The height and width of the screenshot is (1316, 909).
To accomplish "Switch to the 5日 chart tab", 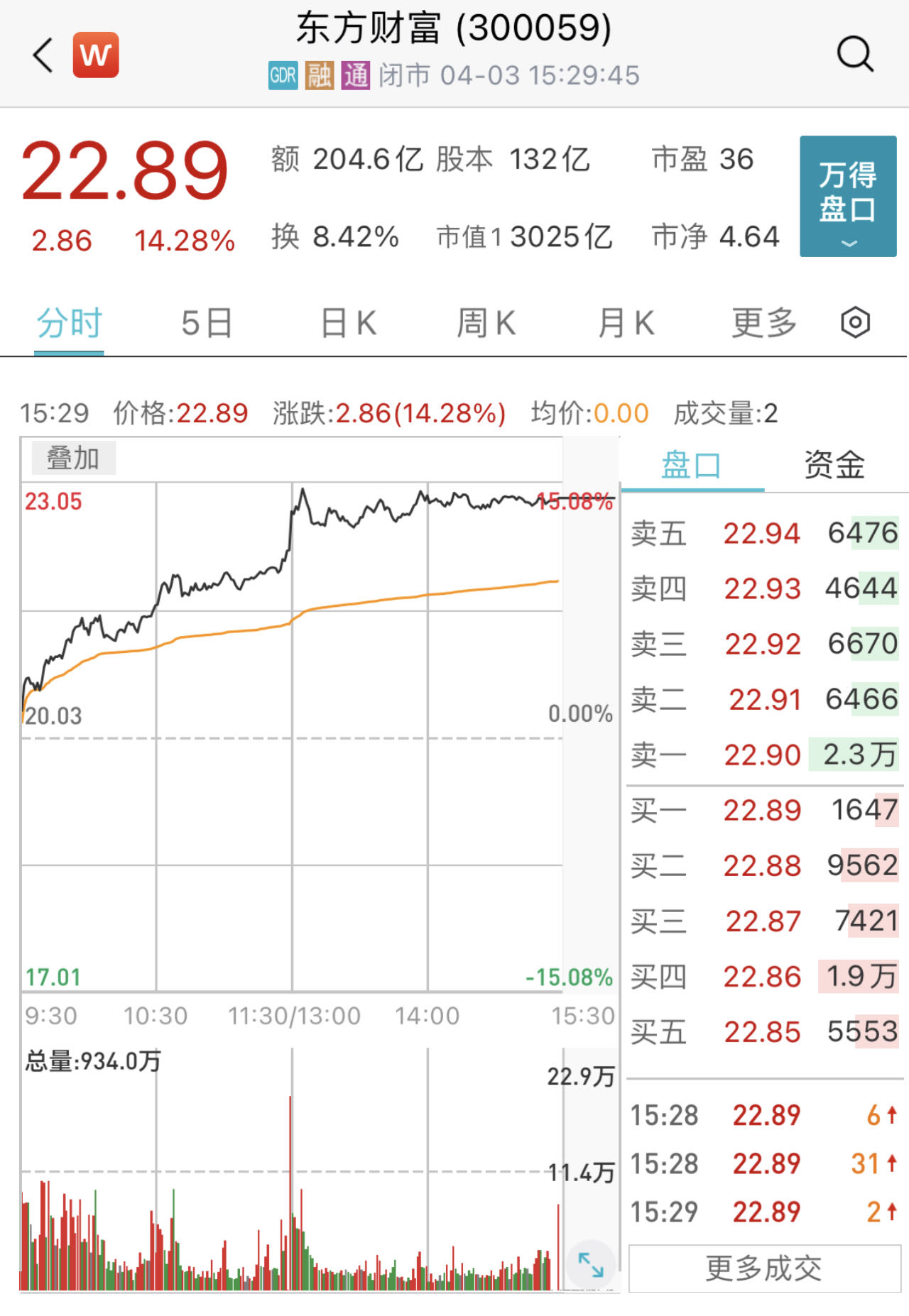I will (206, 324).
